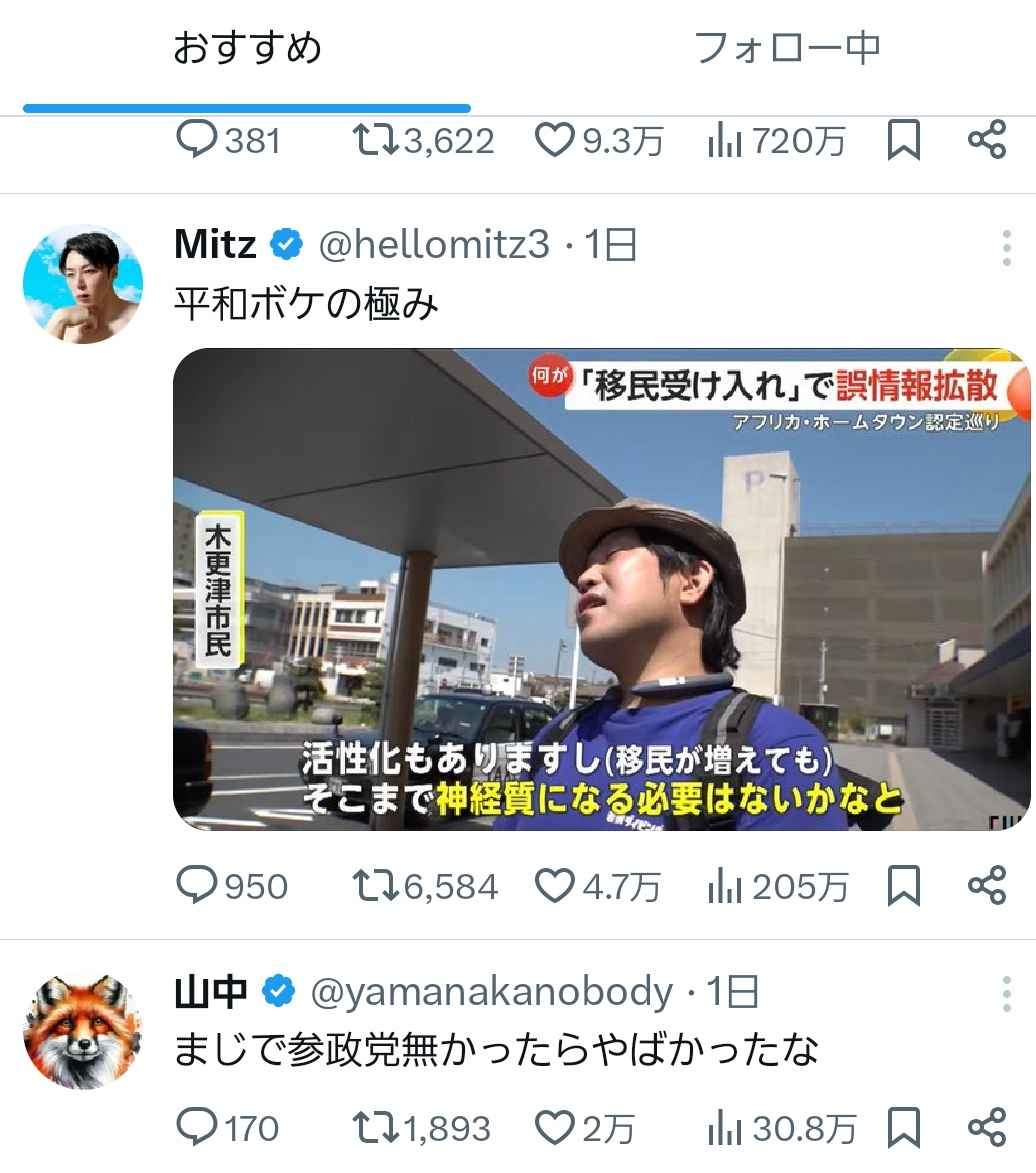Select the おすすめ tab
Viewport: 1036px width, 1173px height.
[x=247, y=49]
